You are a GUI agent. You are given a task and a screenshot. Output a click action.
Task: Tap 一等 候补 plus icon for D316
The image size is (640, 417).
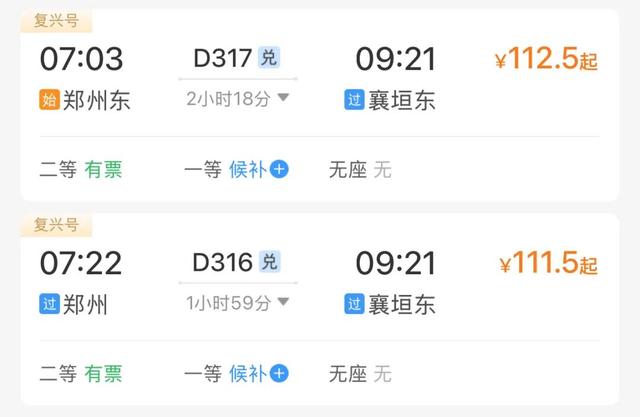click(x=279, y=374)
